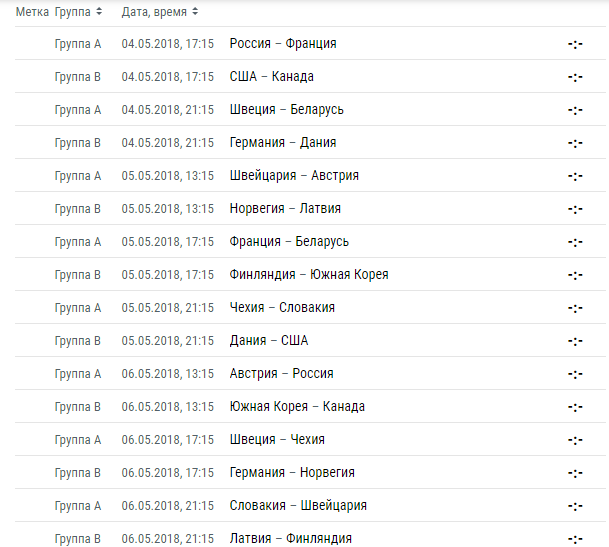Select the Дания – США match row
Viewport: 609px width, 547px height.
coord(268,341)
